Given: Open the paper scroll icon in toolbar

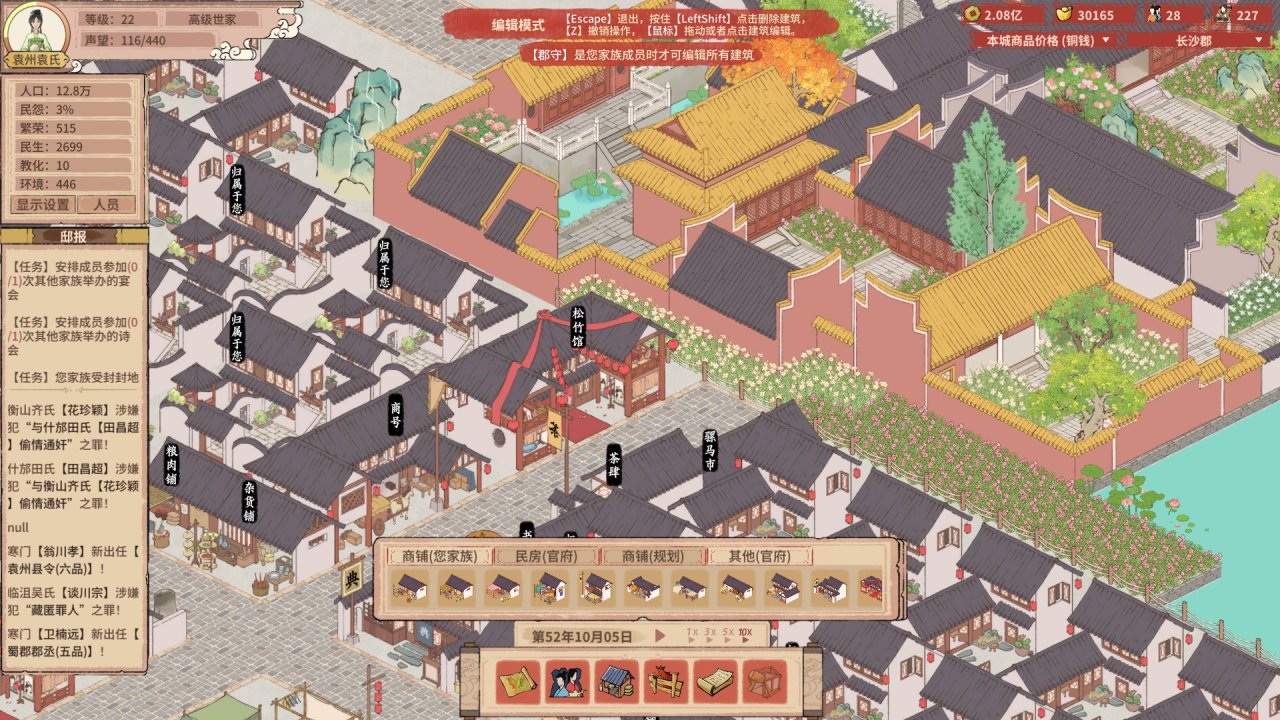Looking at the screenshot, I should pyautogui.click(x=715, y=681).
